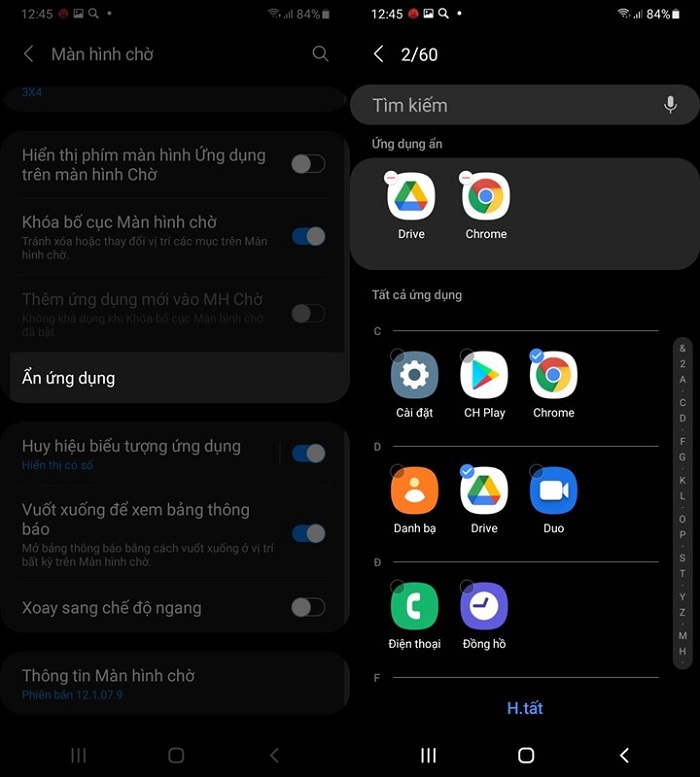This screenshot has height=777, width=700.
Task: Enable Xoay sang chế độ ngang
Action: point(308,607)
